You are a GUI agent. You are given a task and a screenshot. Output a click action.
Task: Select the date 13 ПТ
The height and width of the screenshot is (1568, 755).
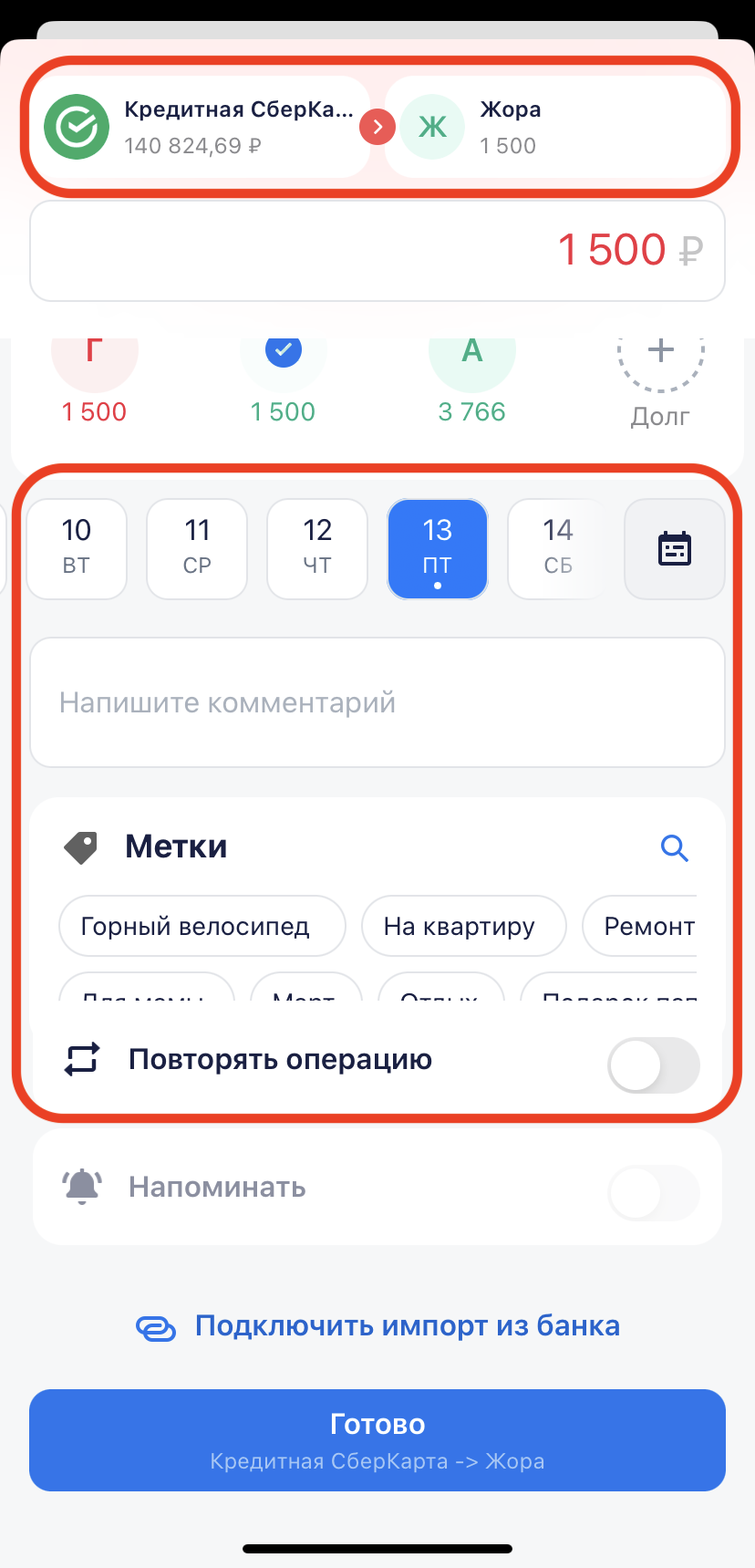click(438, 548)
